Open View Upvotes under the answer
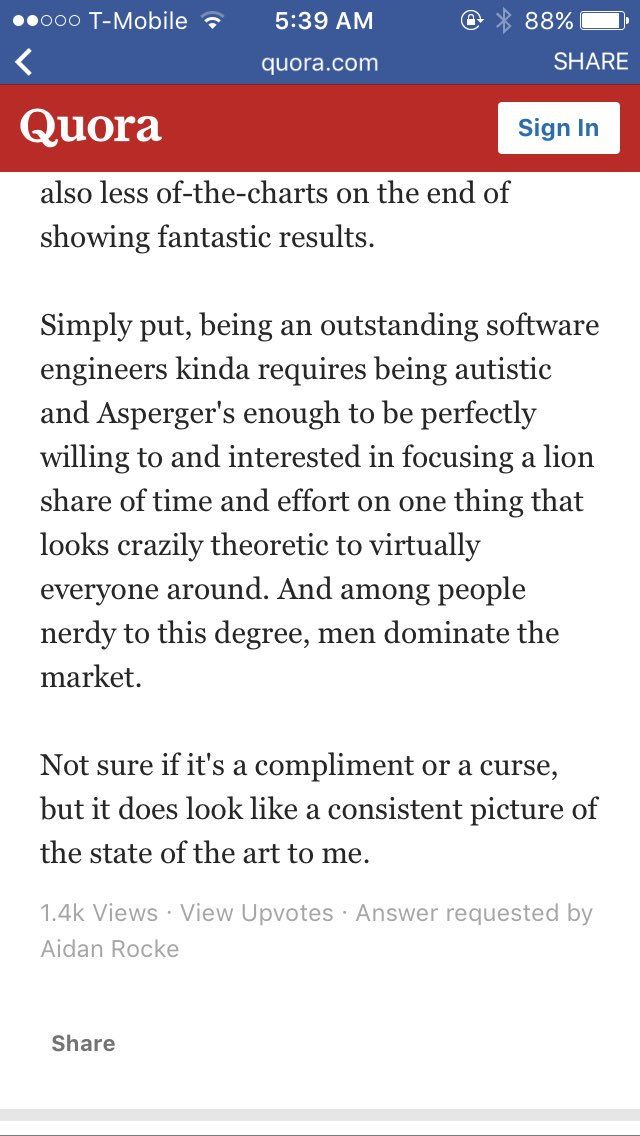The height and width of the screenshot is (1136, 640). coord(257,913)
